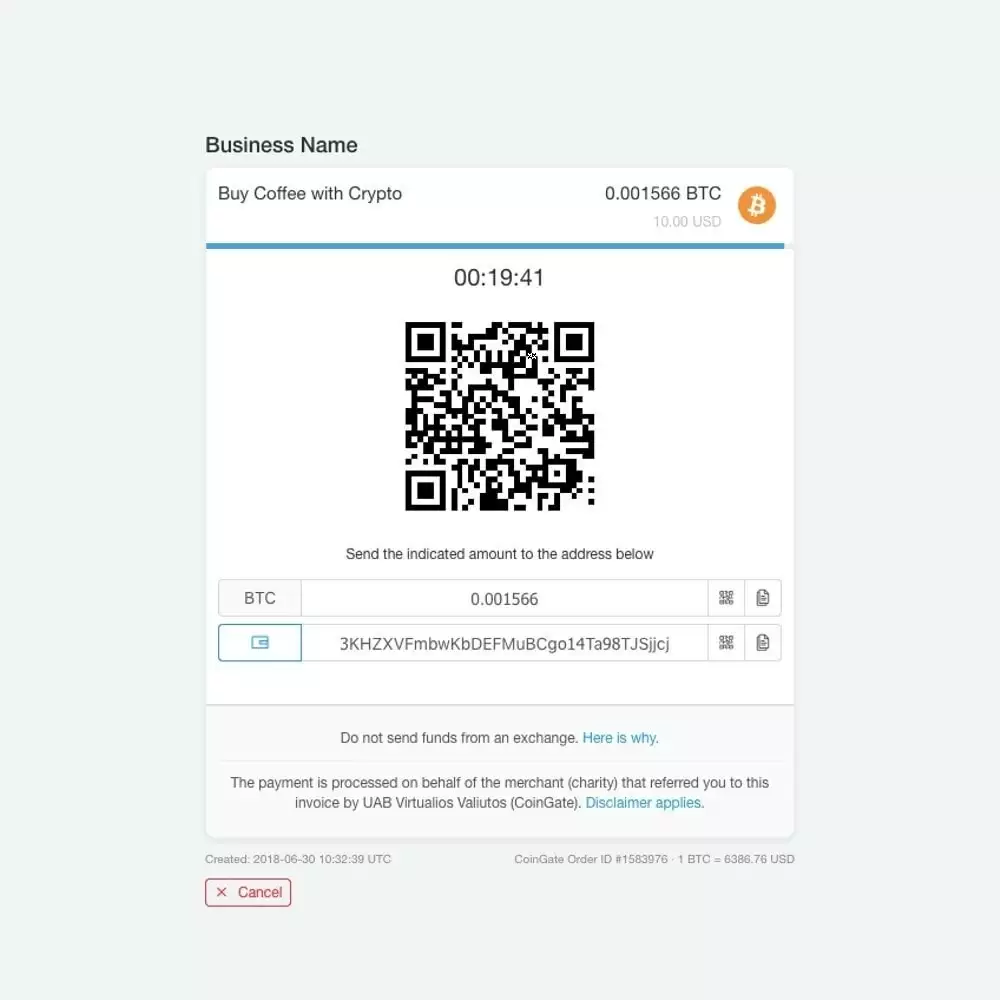Screen dimensions: 1000x1000
Task: Show QR code for the BTC amount
Action: tap(726, 598)
